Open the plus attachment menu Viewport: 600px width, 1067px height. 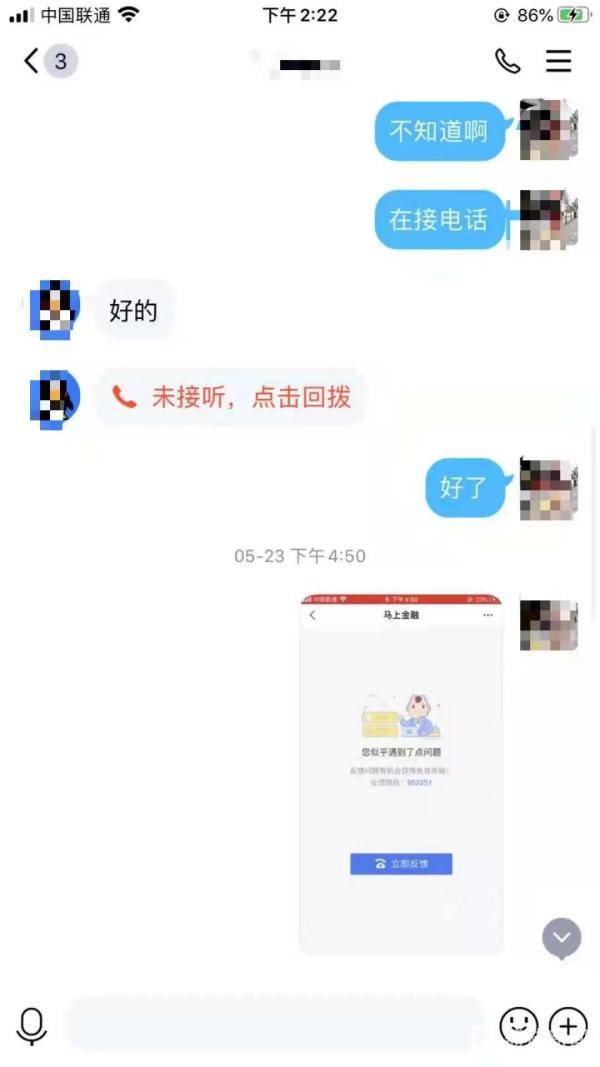click(569, 1024)
